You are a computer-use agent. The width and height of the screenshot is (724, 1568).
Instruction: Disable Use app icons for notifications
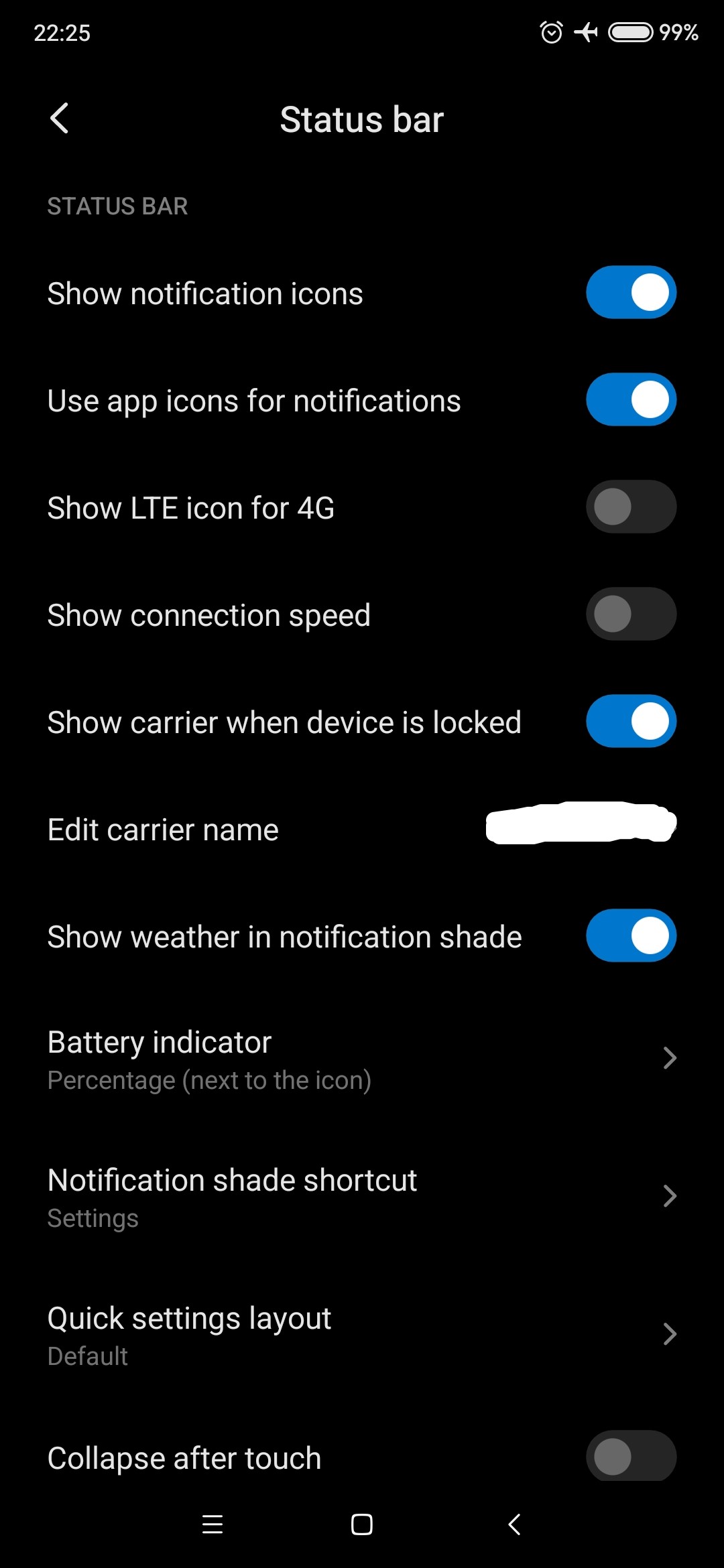[x=631, y=400]
